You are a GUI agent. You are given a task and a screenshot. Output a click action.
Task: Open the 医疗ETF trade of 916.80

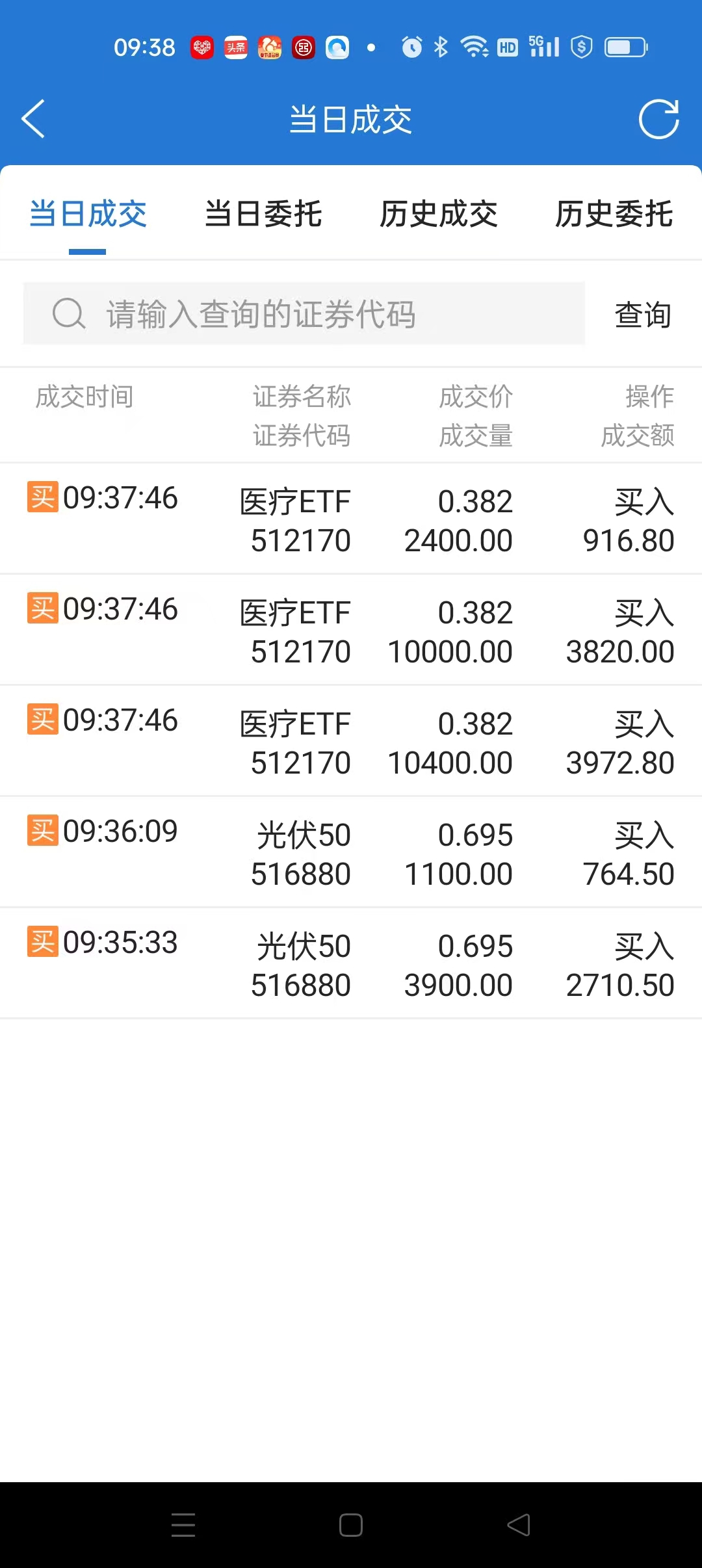click(x=351, y=519)
